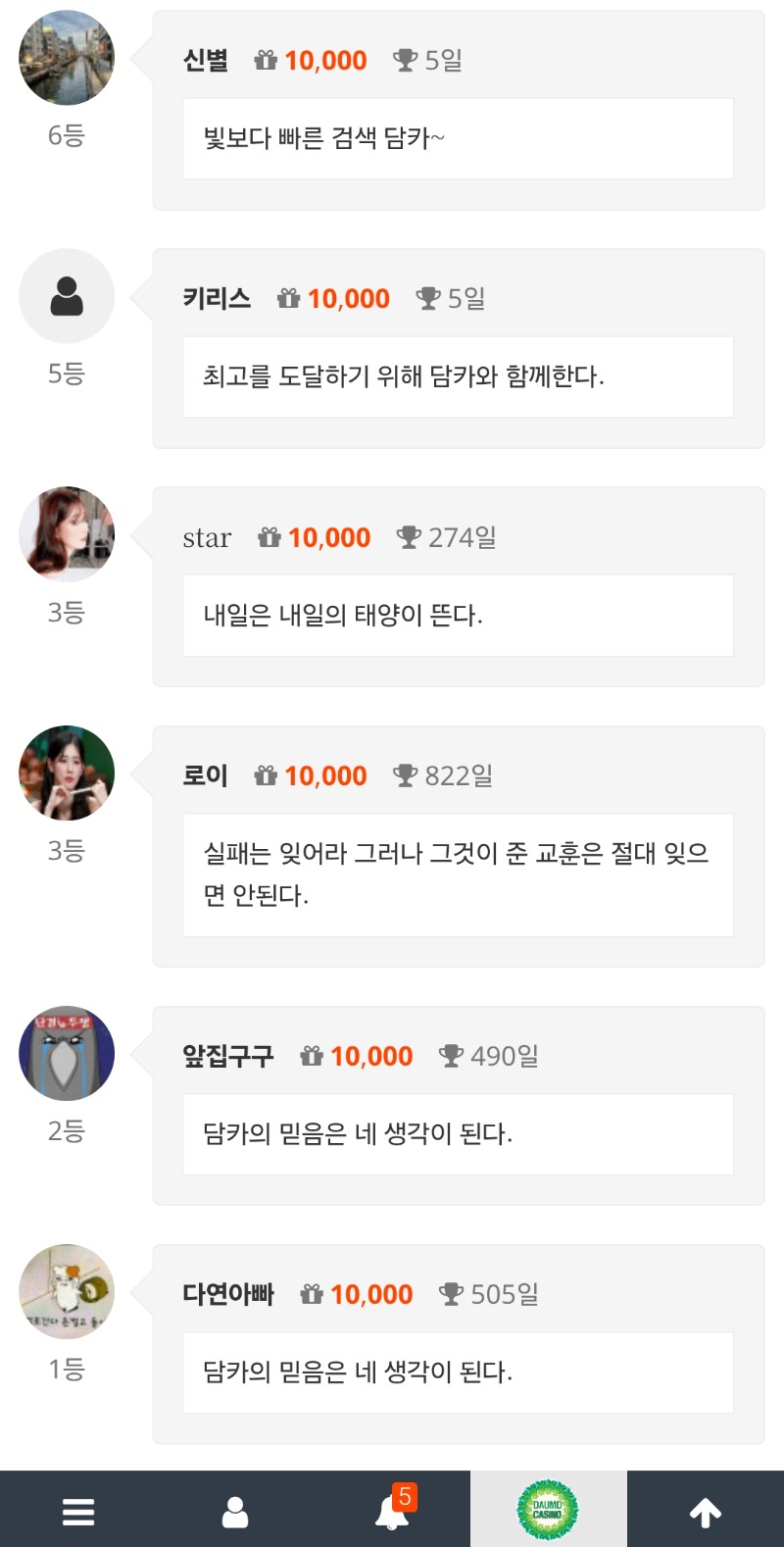
Task: Open the notification bell with 5 alerts
Action: (392, 1515)
